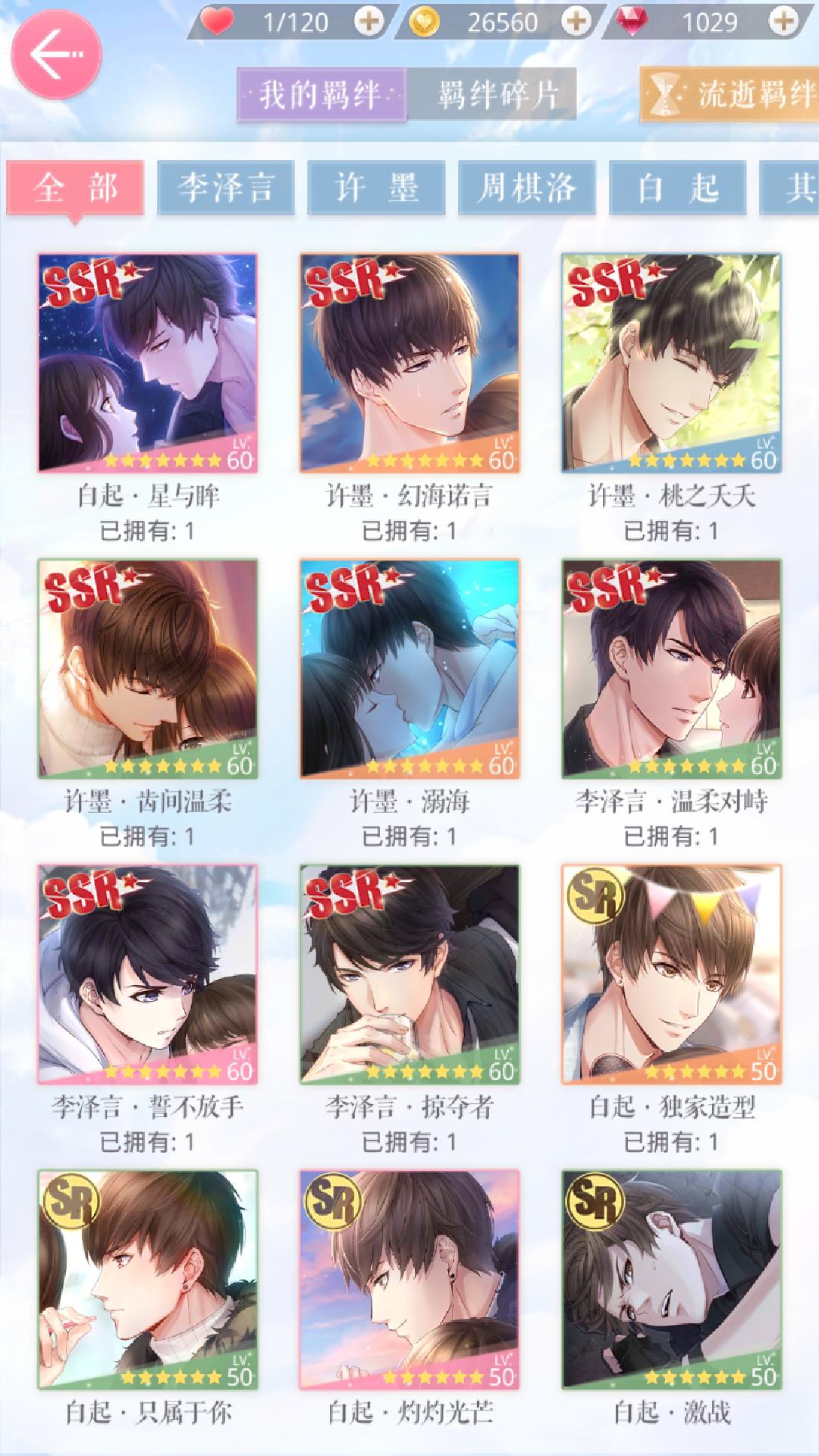Open the 白起·独家造型 SR card
Viewport: 819px width, 1456px height.
pyautogui.click(x=671, y=974)
